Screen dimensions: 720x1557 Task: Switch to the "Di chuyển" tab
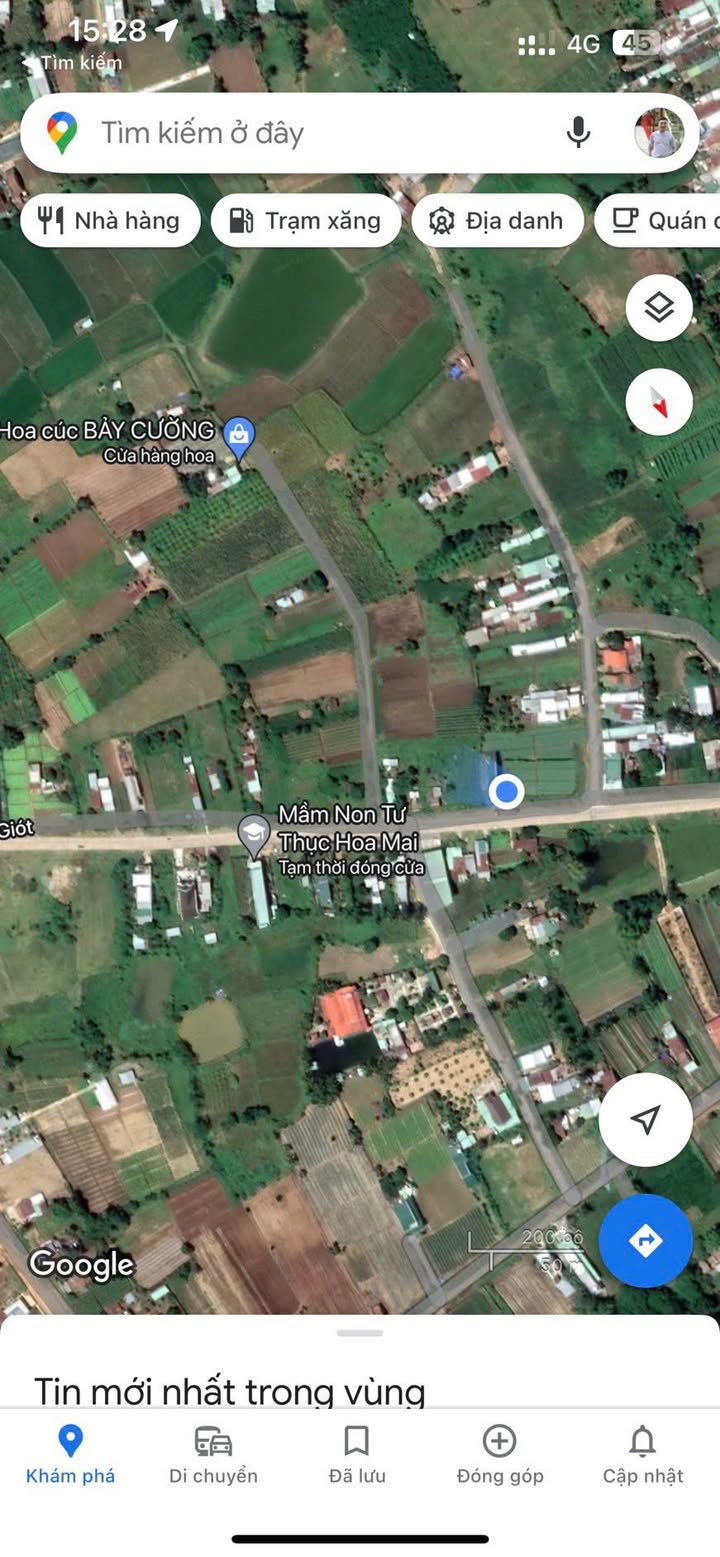coord(213,1454)
